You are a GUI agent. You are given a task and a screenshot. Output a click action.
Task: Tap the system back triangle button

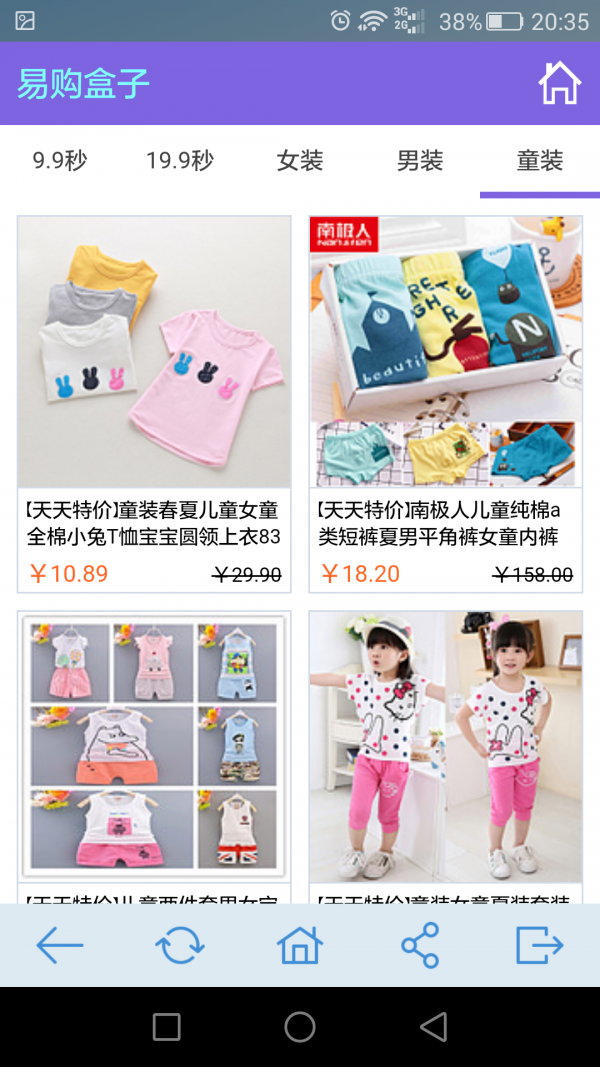[433, 1027]
